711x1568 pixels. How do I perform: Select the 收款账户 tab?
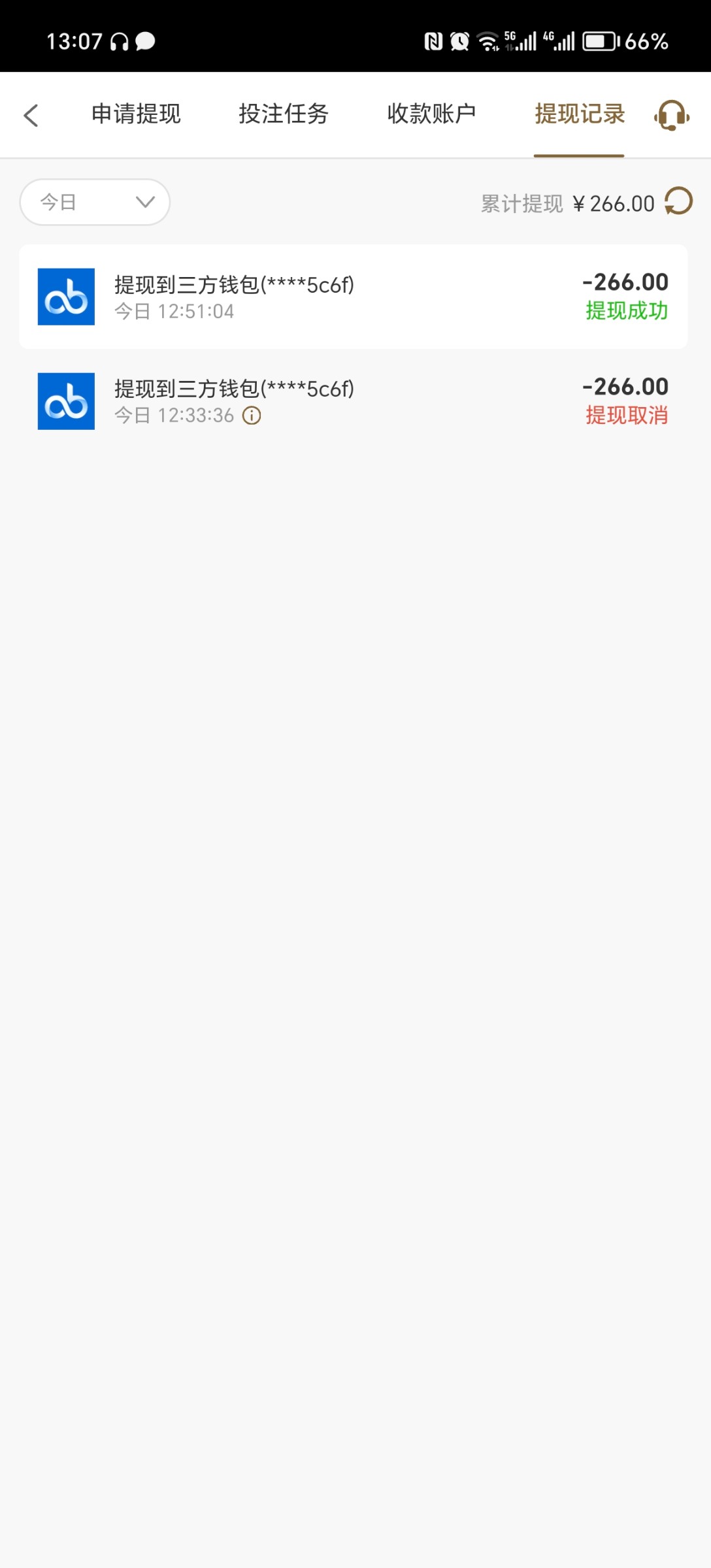431,114
